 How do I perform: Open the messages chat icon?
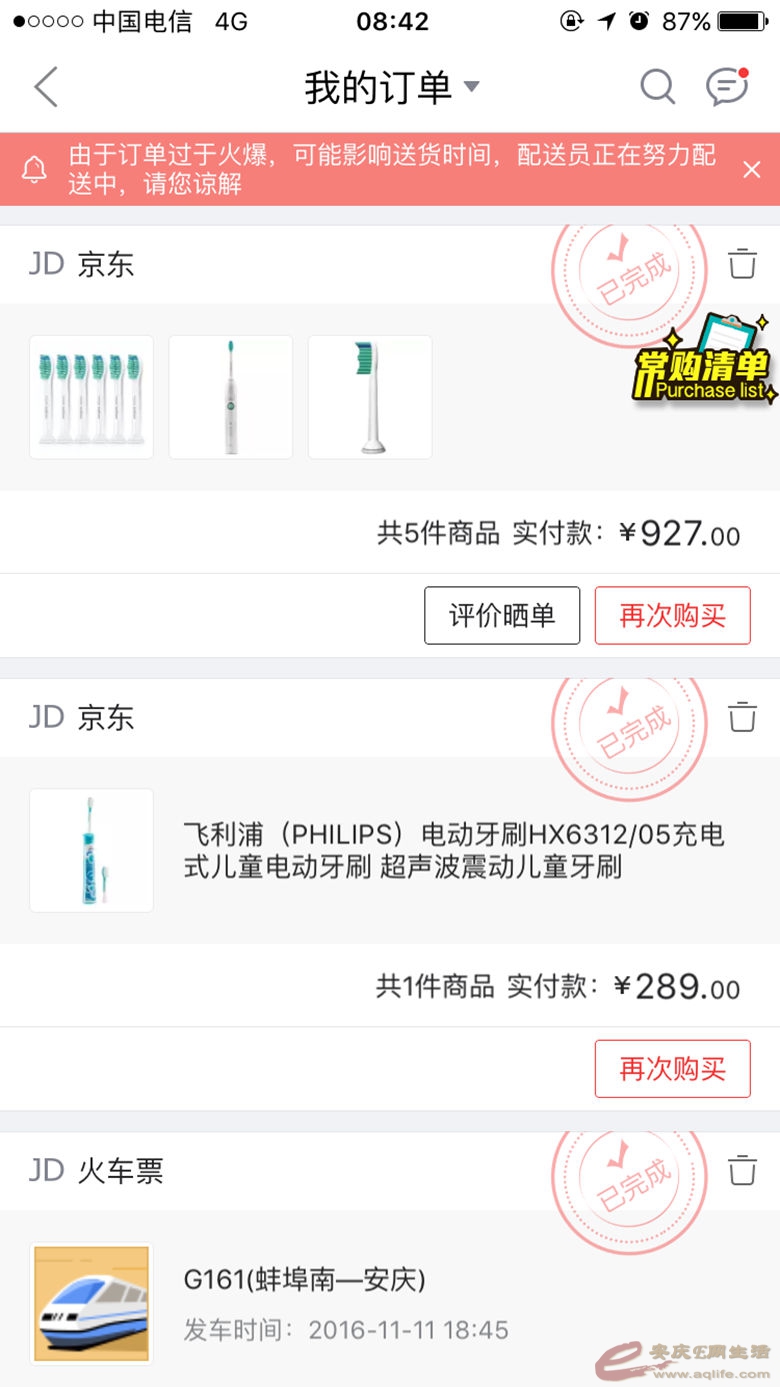pos(727,87)
